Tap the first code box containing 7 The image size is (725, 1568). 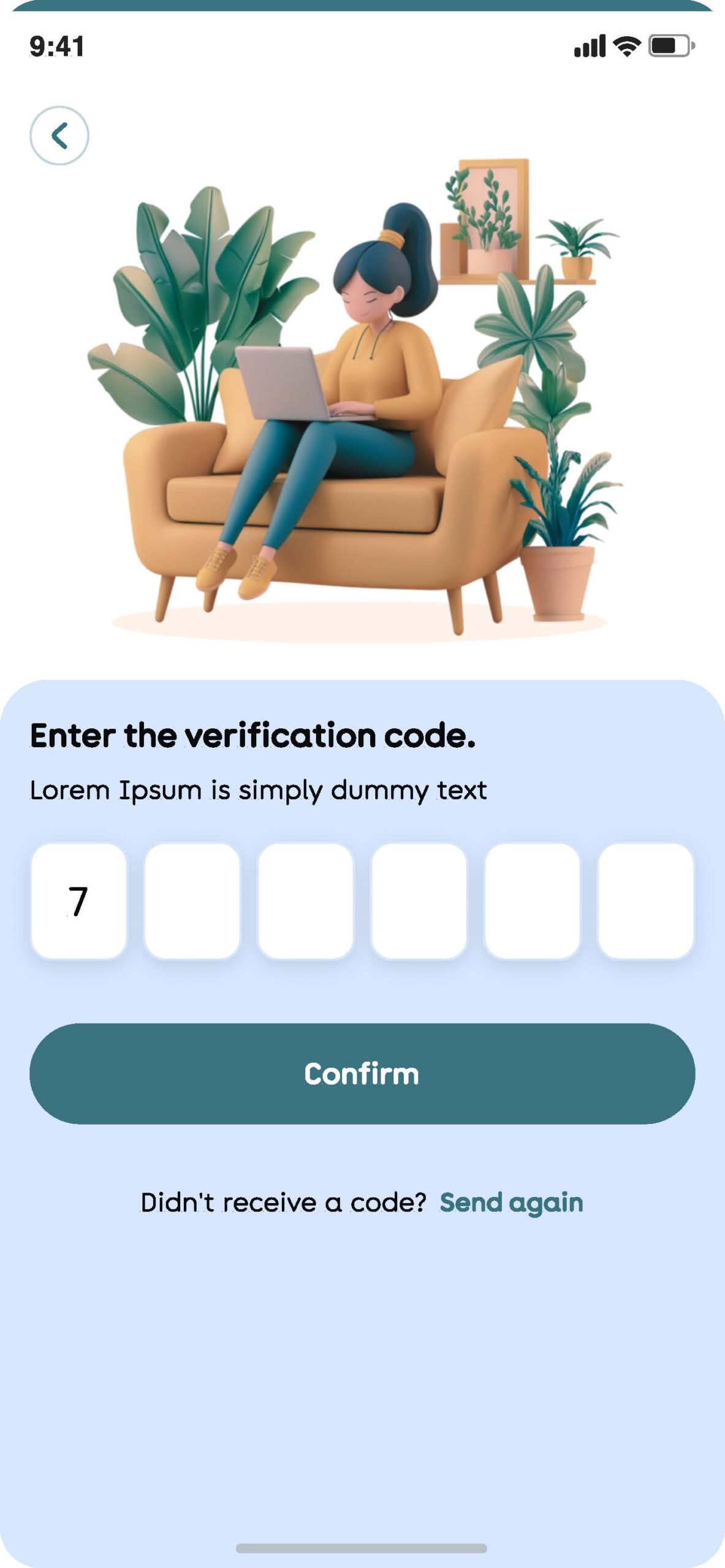coord(78,901)
